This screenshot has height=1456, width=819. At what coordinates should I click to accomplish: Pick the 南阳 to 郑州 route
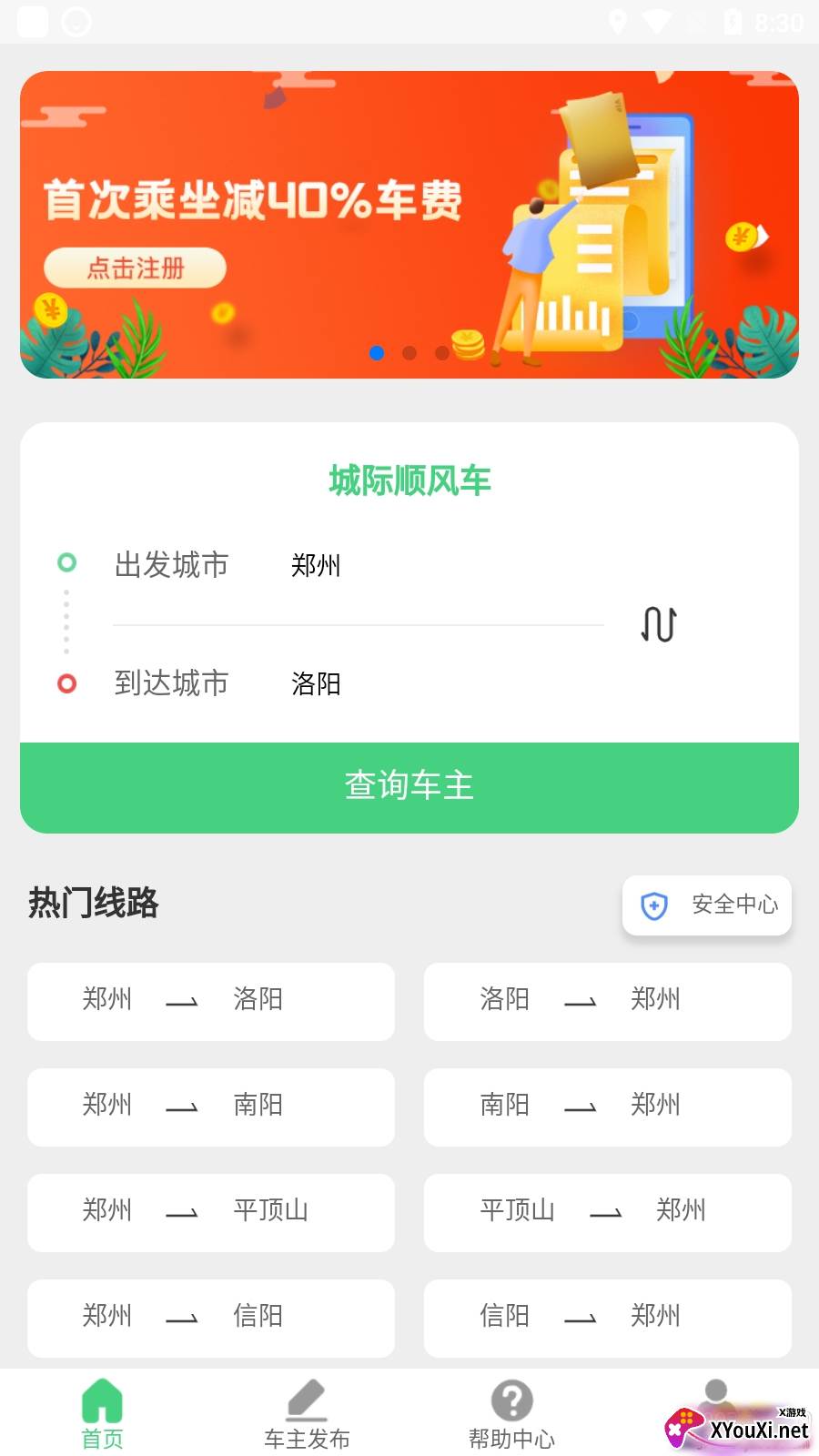click(607, 1107)
